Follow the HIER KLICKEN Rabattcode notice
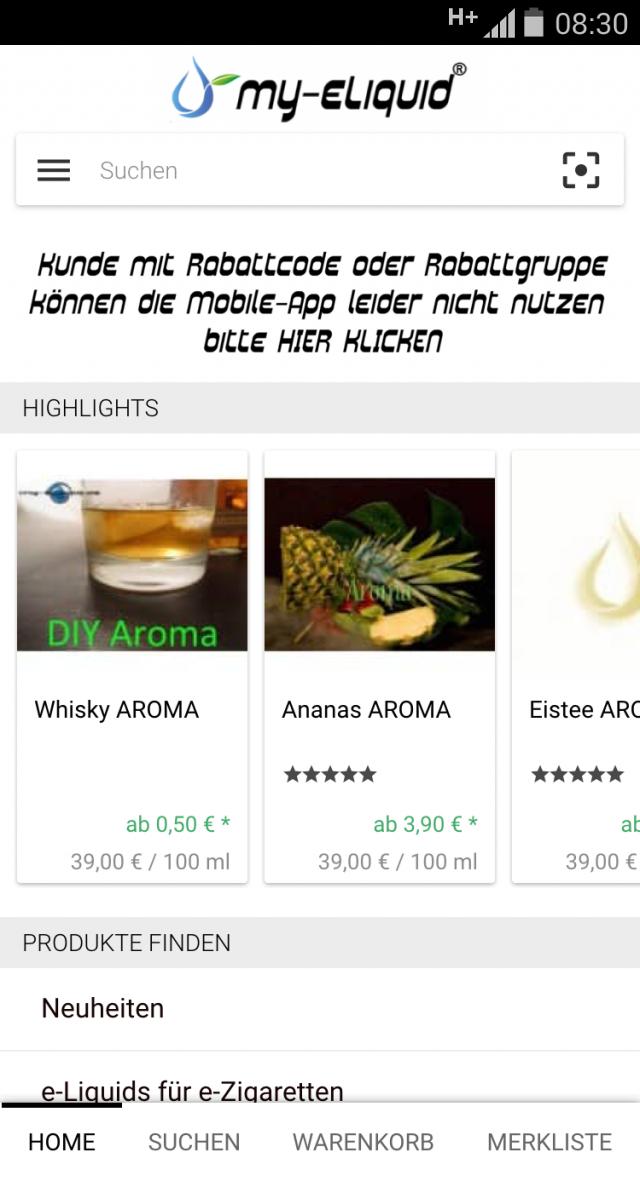The height and width of the screenshot is (1181, 640). 322,341
